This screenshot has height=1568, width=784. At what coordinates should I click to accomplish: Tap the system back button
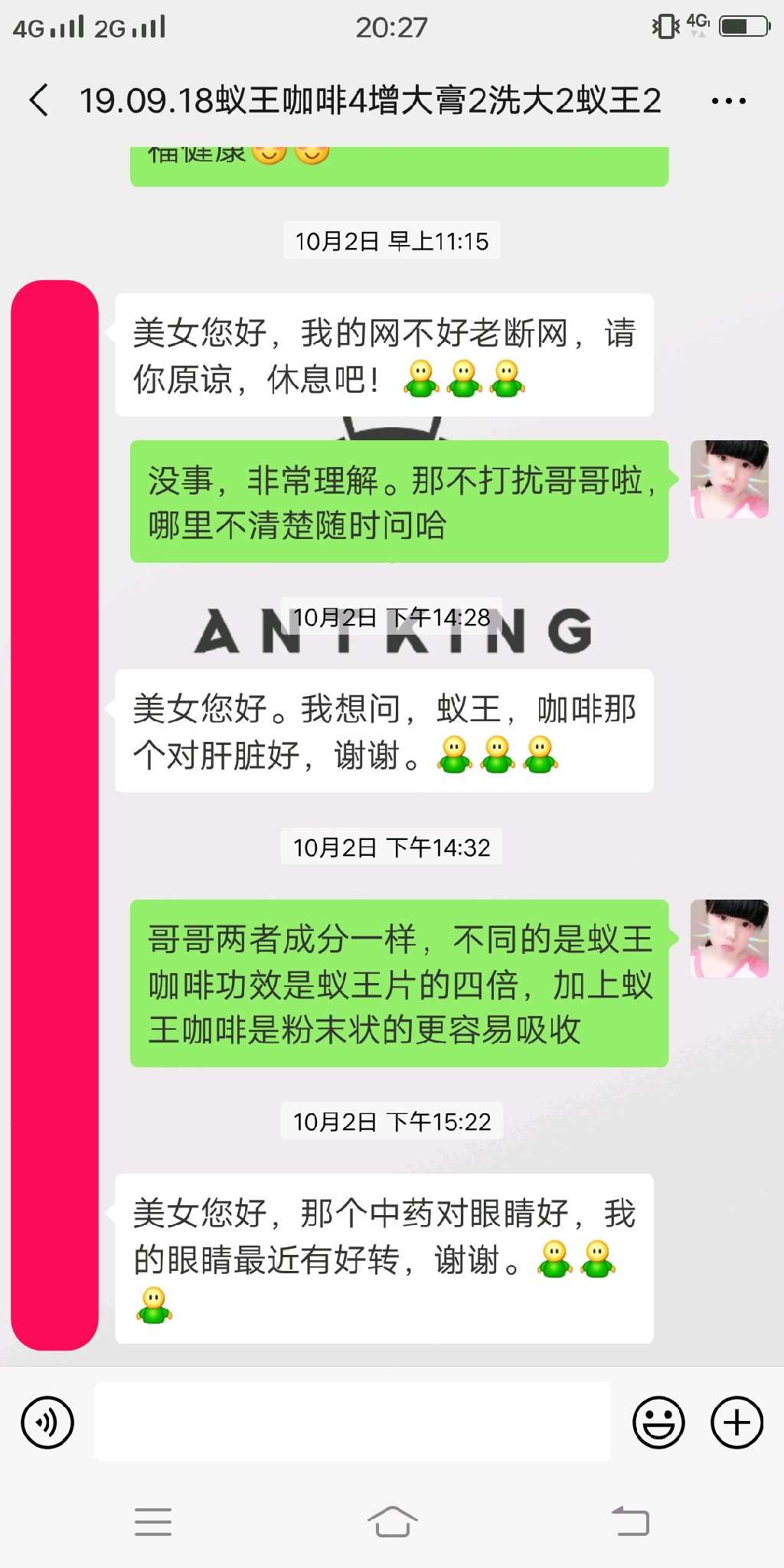pos(630,1521)
